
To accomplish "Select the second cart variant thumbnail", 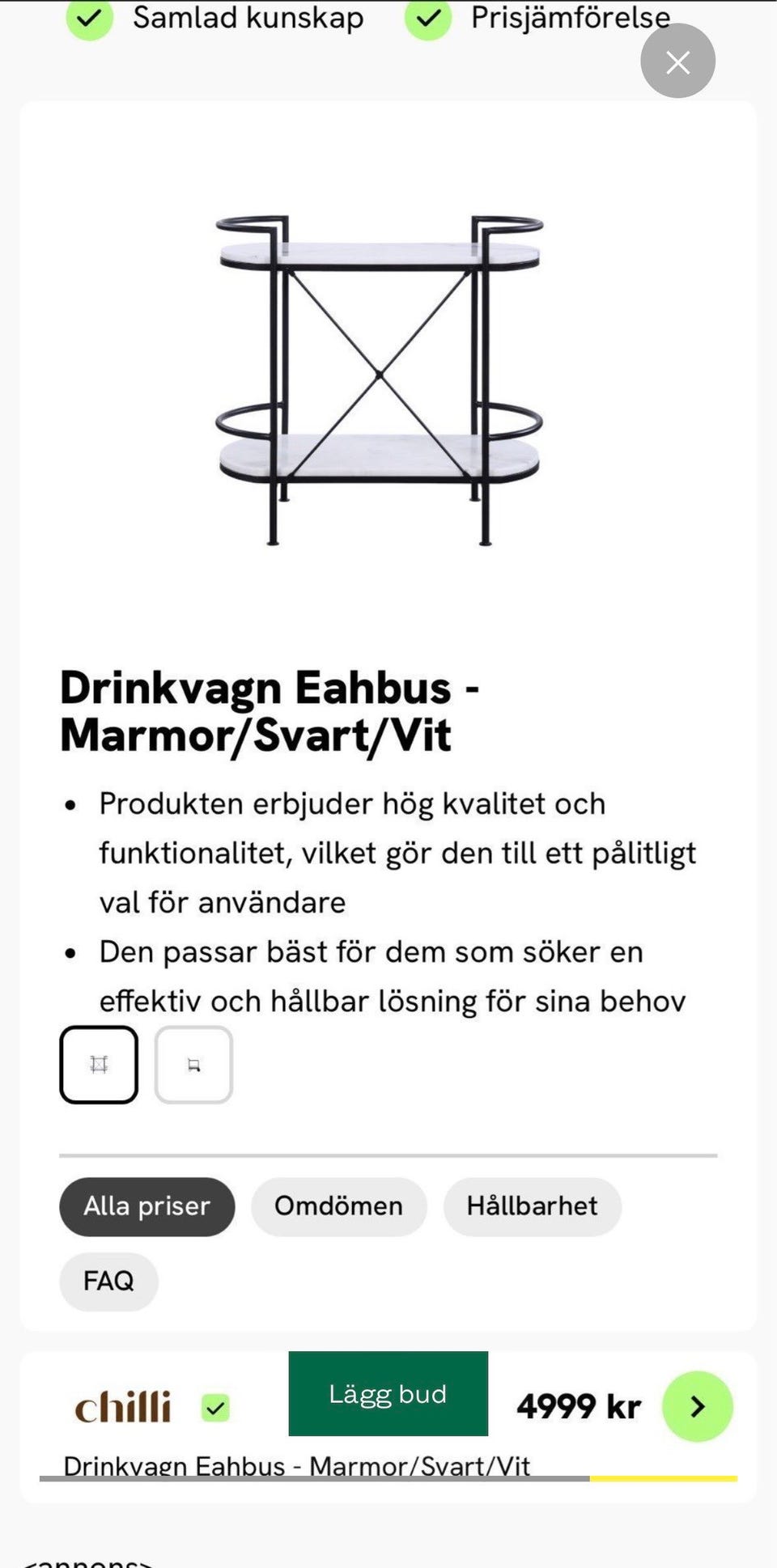I will click(x=193, y=1064).
